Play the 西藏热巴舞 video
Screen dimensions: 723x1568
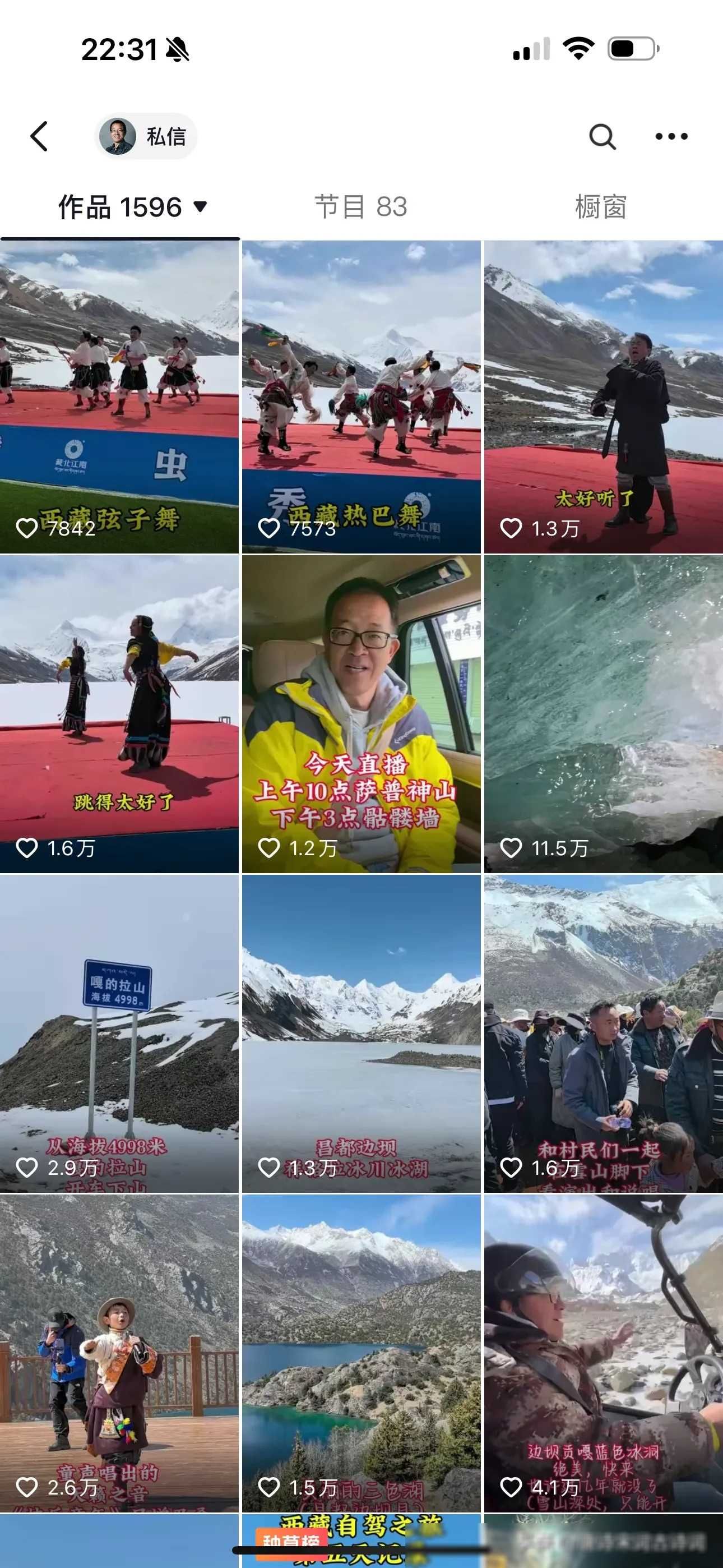coord(361,397)
